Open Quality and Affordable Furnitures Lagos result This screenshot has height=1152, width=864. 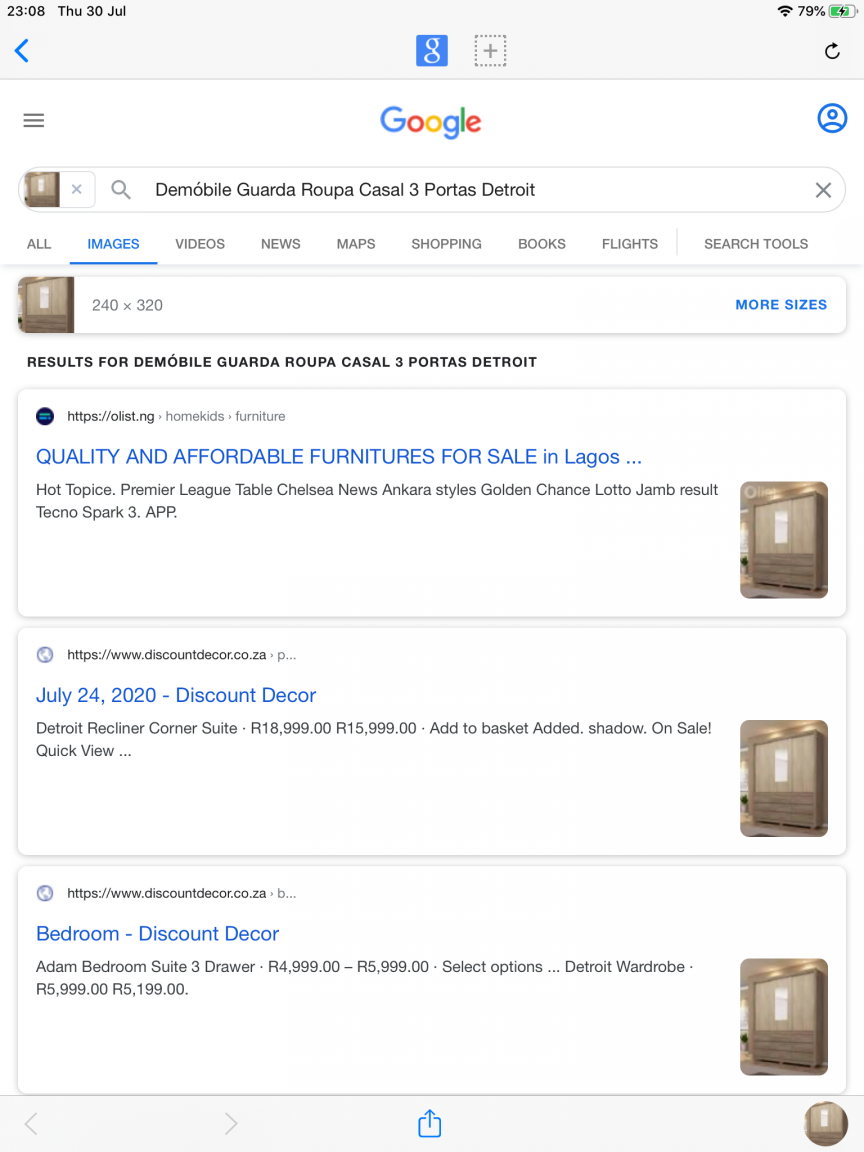[x=338, y=457]
